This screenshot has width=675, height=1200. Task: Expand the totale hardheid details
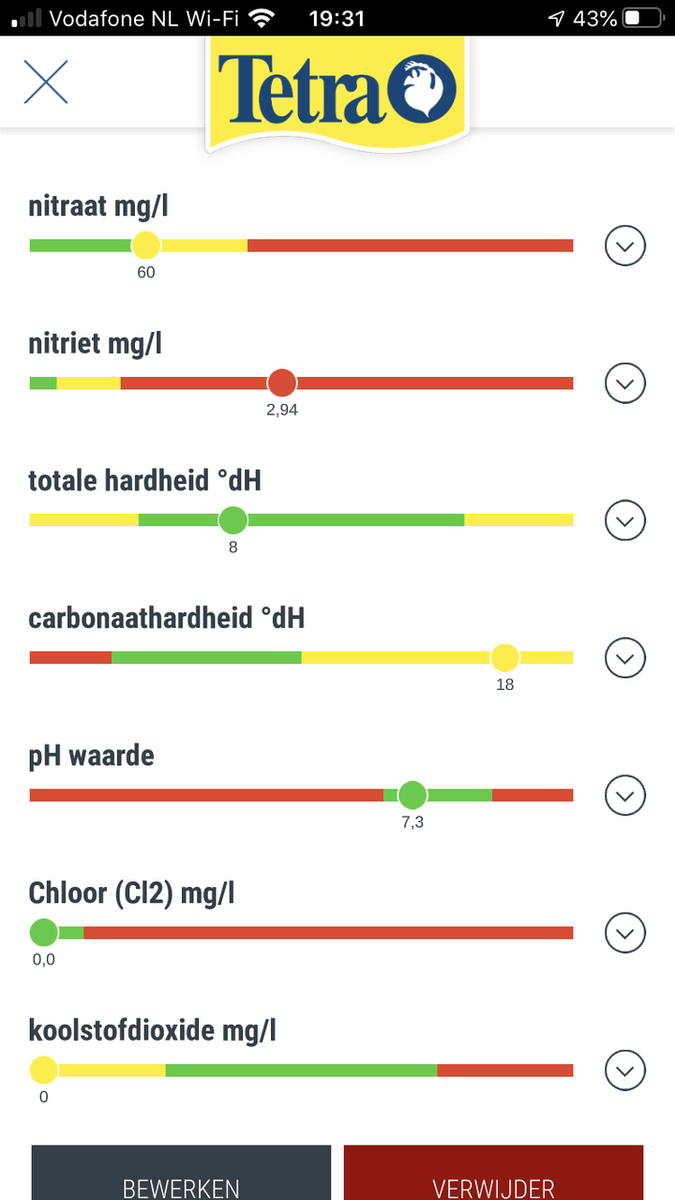[626, 520]
